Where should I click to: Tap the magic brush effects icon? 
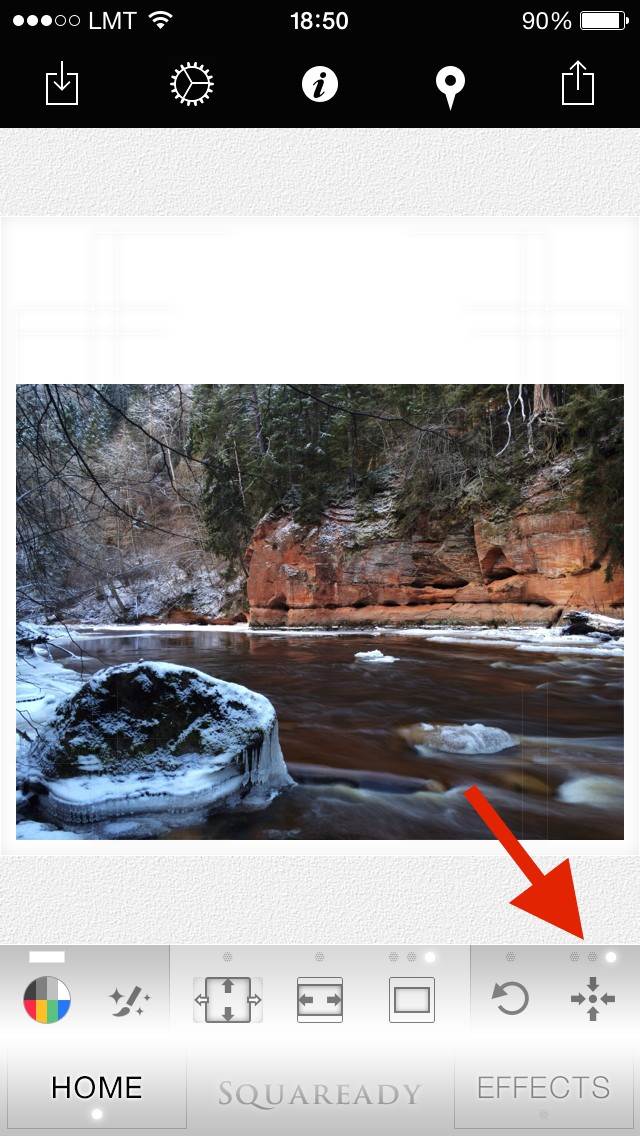click(x=130, y=1001)
